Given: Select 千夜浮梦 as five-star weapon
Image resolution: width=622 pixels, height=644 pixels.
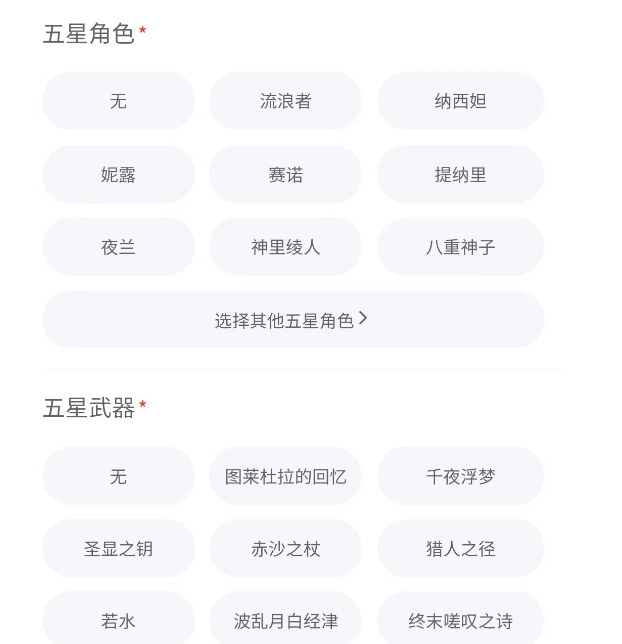Looking at the screenshot, I should coord(460,477).
